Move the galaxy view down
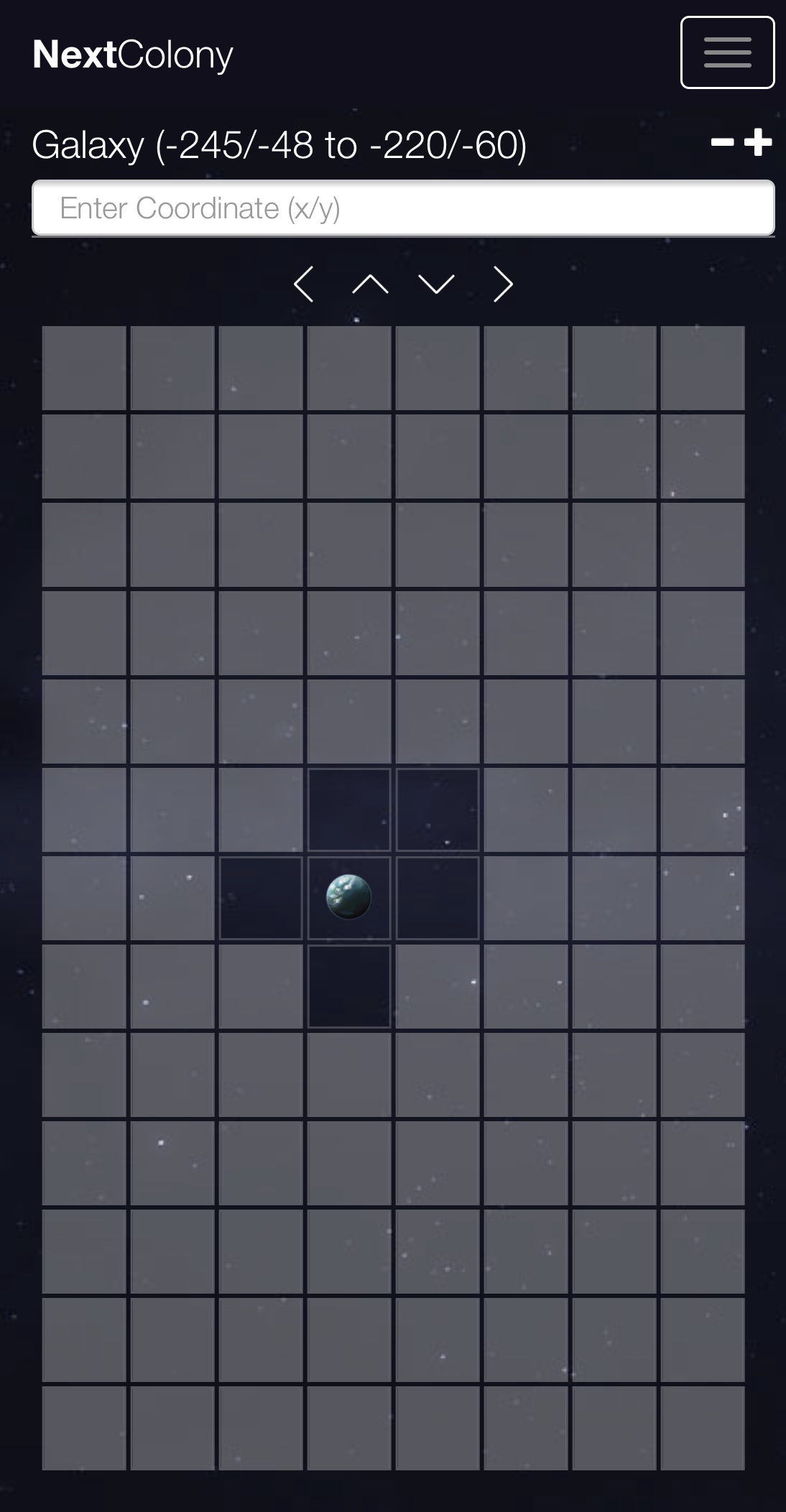This screenshot has height=1512, width=786. [x=436, y=284]
